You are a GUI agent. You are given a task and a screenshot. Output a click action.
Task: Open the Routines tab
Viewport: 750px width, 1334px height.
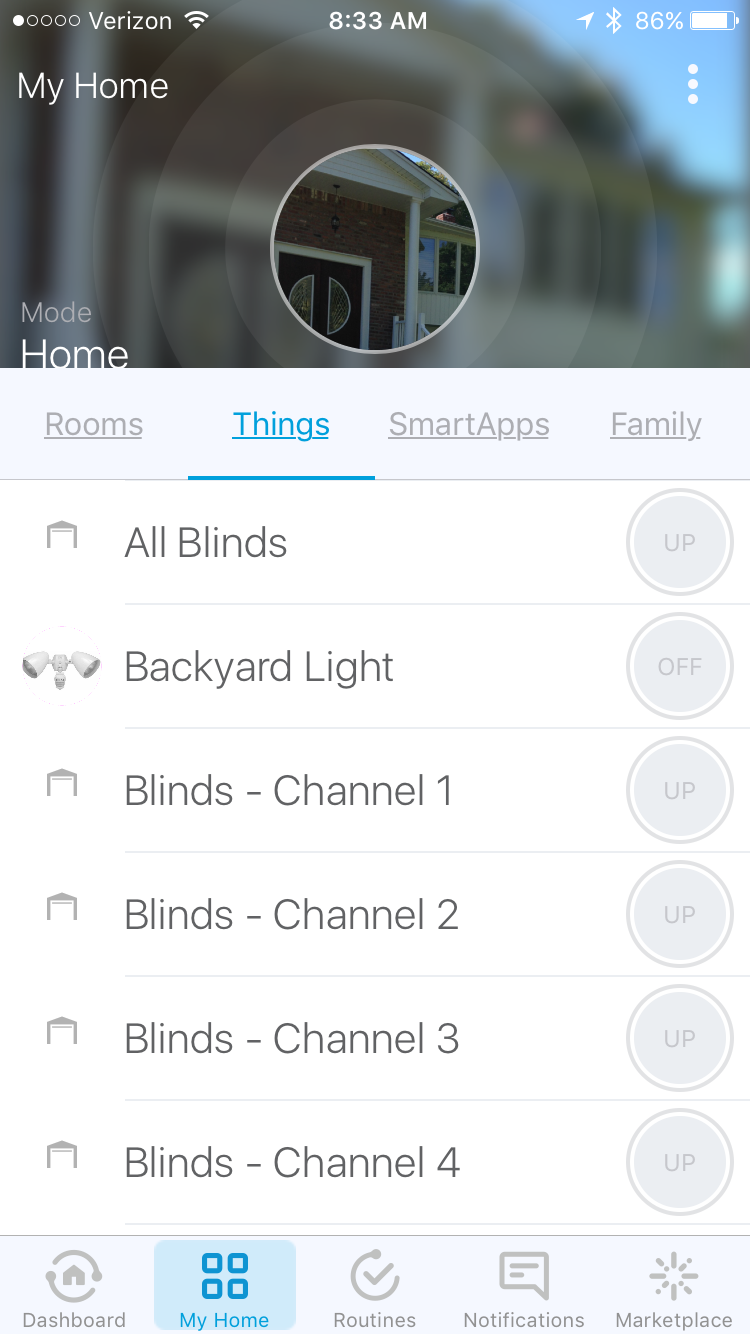[x=375, y=1289]
